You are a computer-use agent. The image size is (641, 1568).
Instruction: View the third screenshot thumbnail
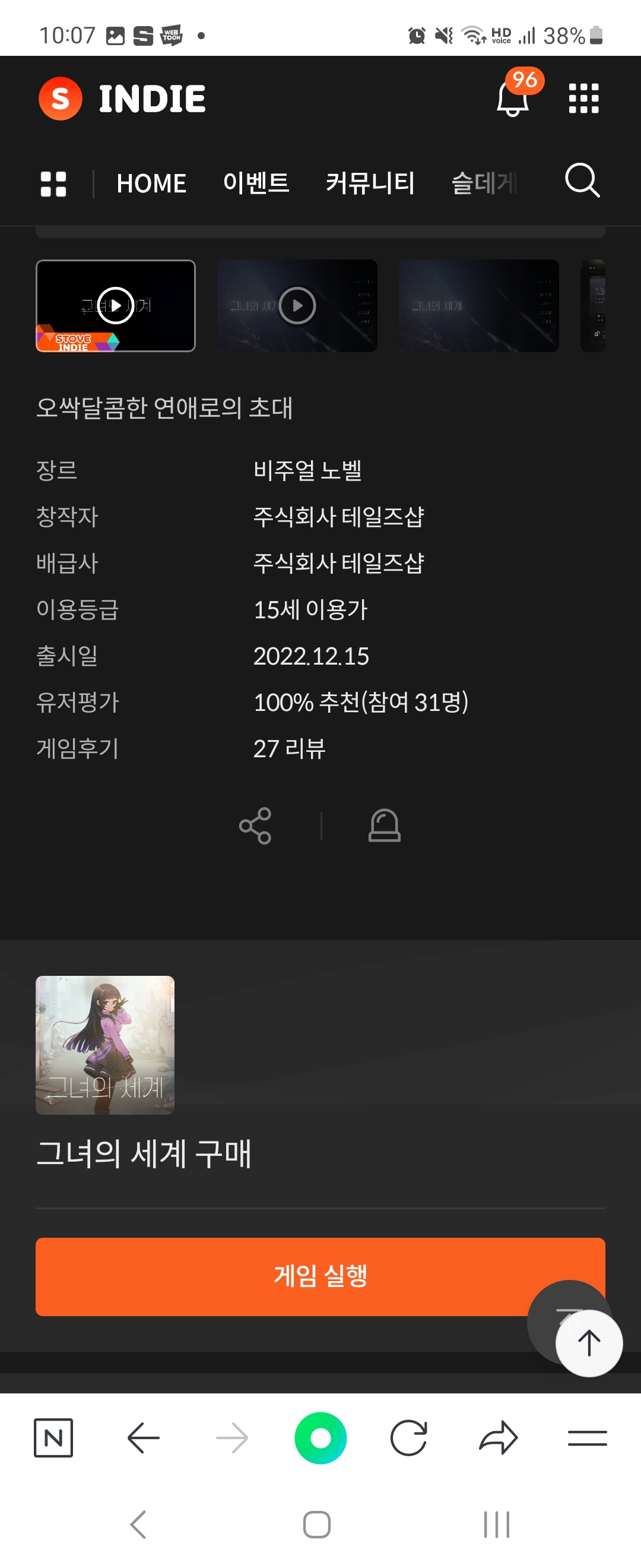coord(478,305)
